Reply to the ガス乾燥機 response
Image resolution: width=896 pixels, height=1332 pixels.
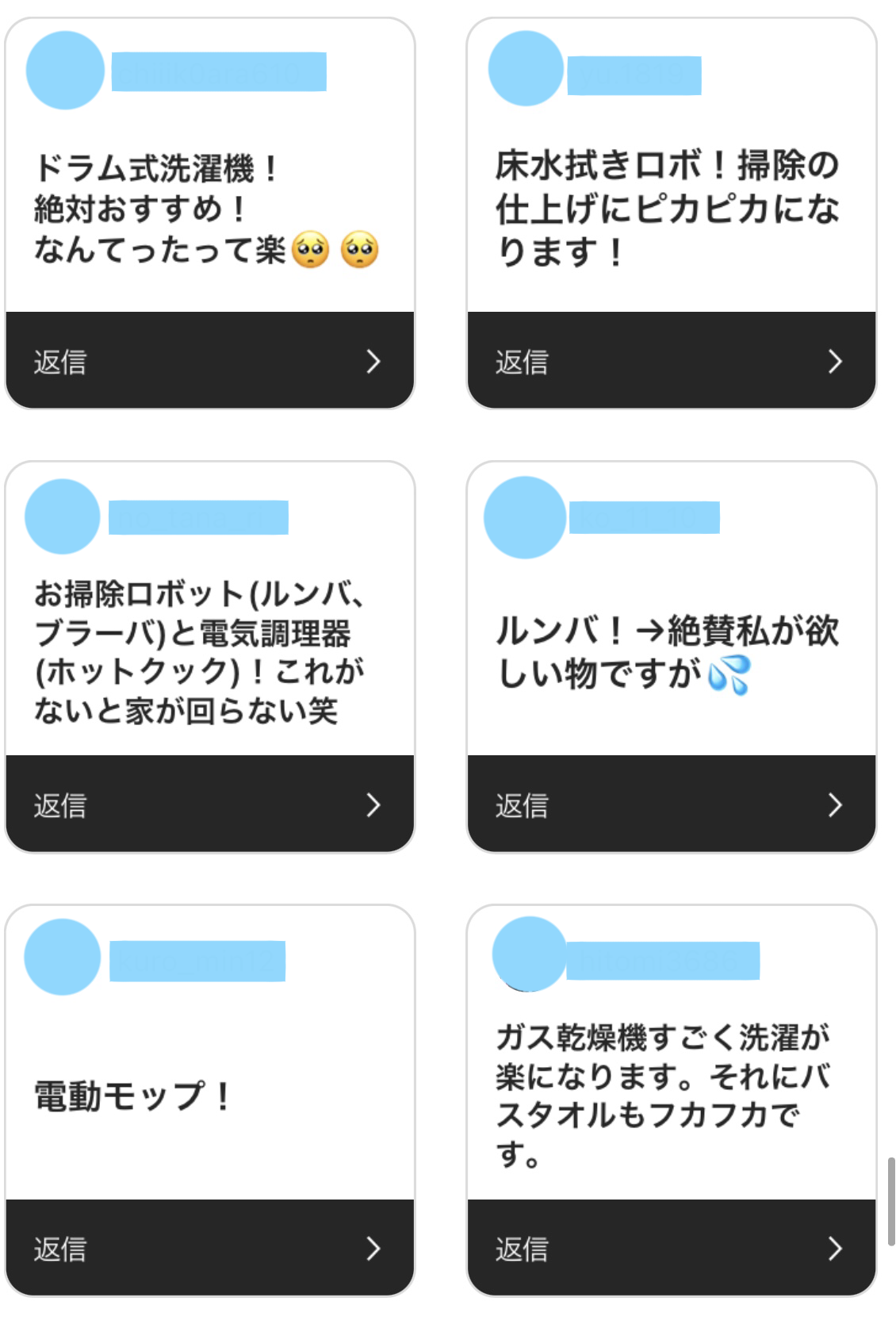[671, 1248]
